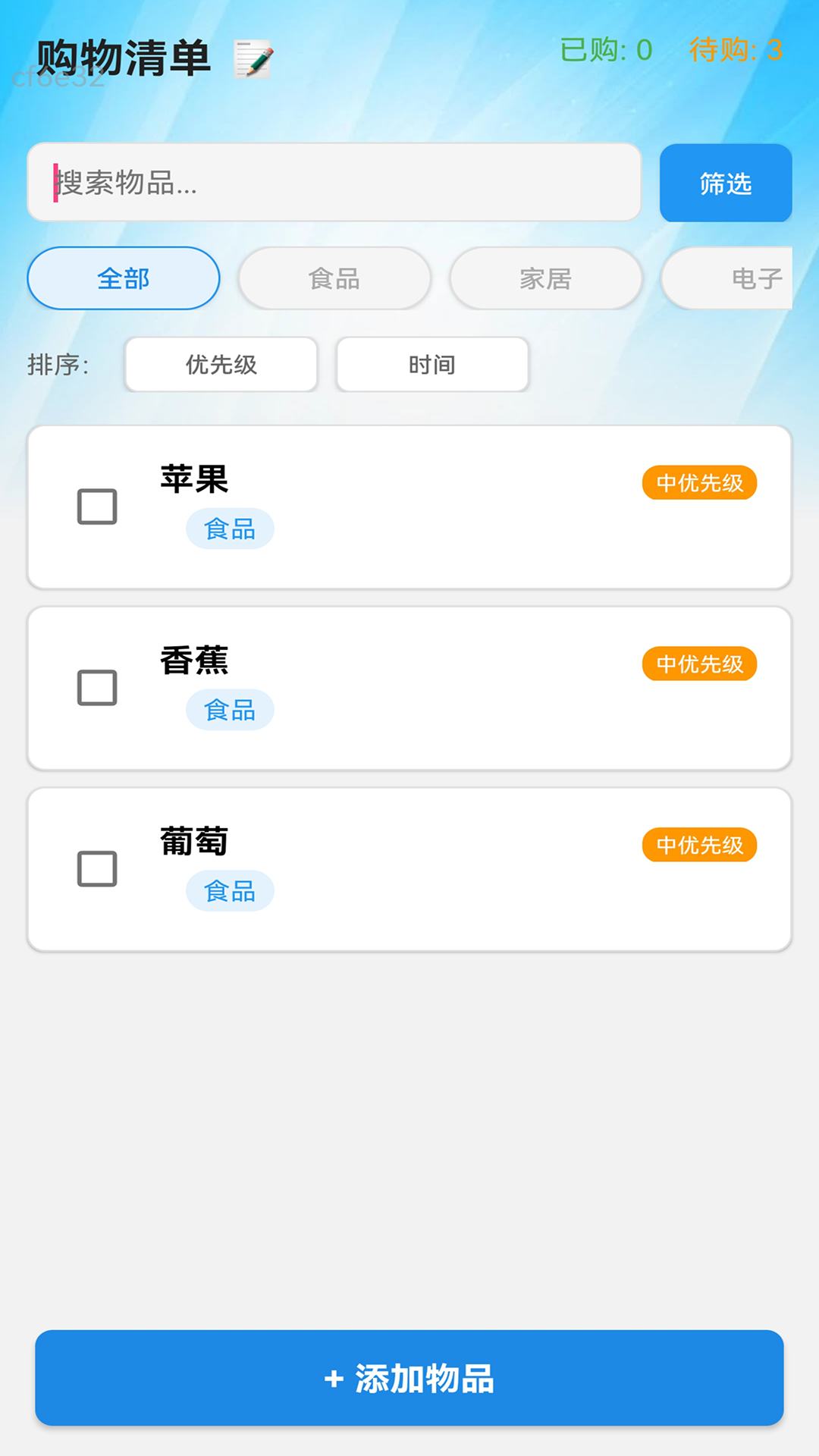
Task: Sort items by 时间
Action: pyautogui.click(x=431, y=365)
